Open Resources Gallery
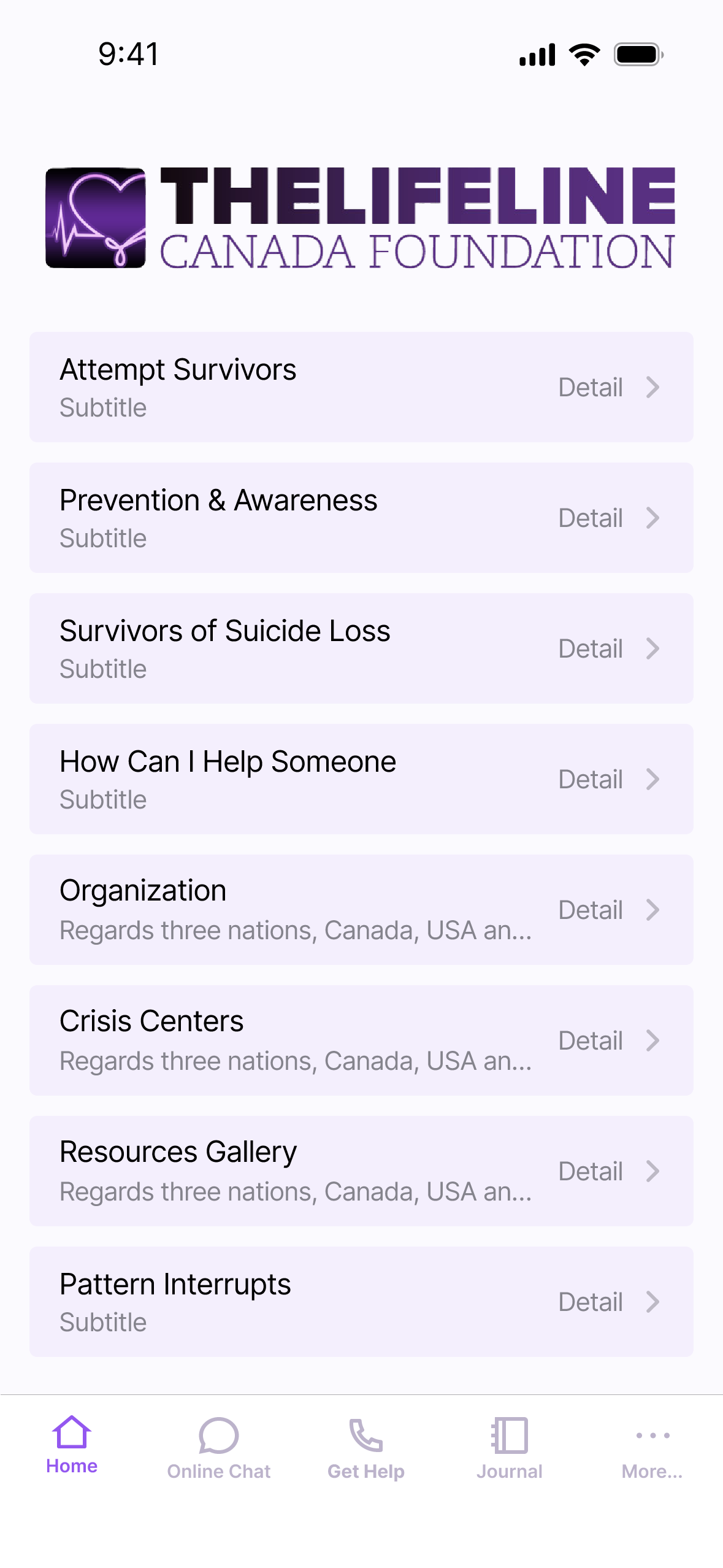Viewport: 723px width, 1568px height. point(361,1171)
